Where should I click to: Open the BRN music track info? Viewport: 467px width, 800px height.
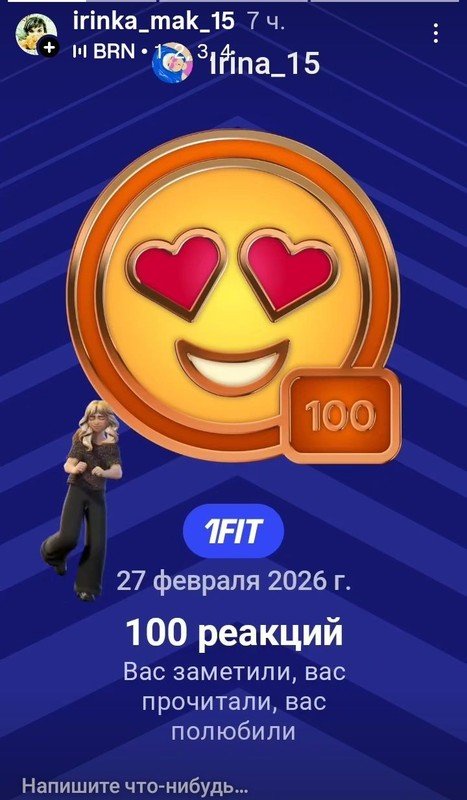(x=113, y=51)
